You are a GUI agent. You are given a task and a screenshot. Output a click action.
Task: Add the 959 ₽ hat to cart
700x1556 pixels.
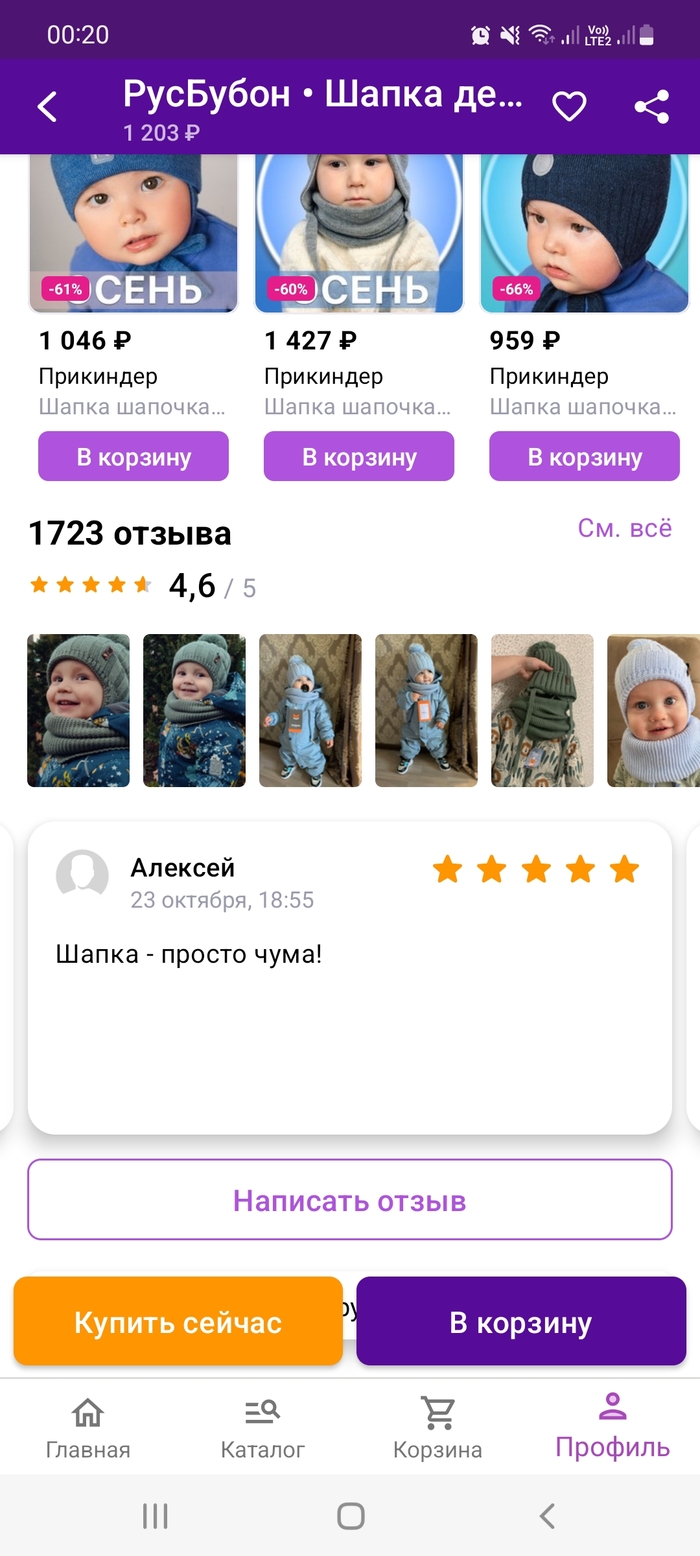point(584,457)
